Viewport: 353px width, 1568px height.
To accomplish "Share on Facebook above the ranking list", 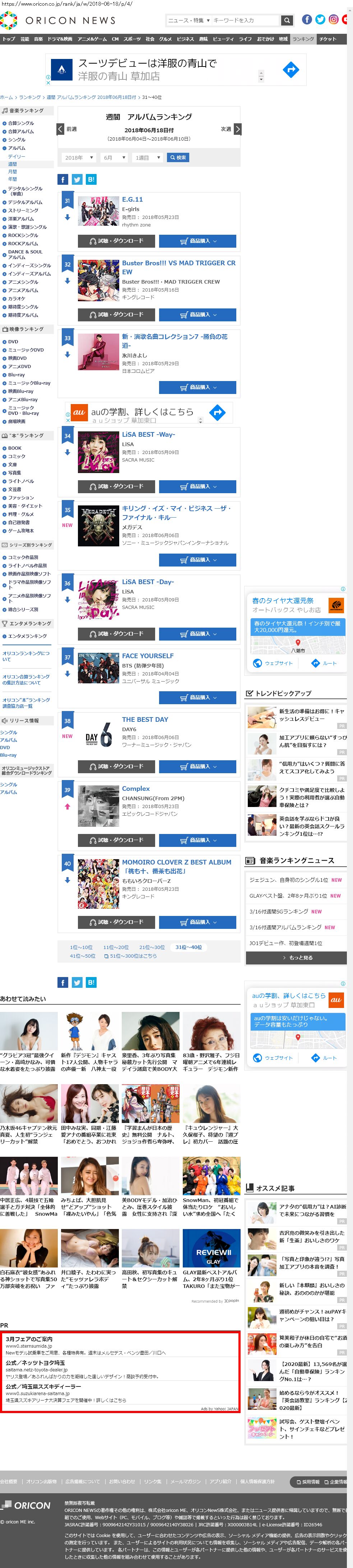I will pos(62,180).
